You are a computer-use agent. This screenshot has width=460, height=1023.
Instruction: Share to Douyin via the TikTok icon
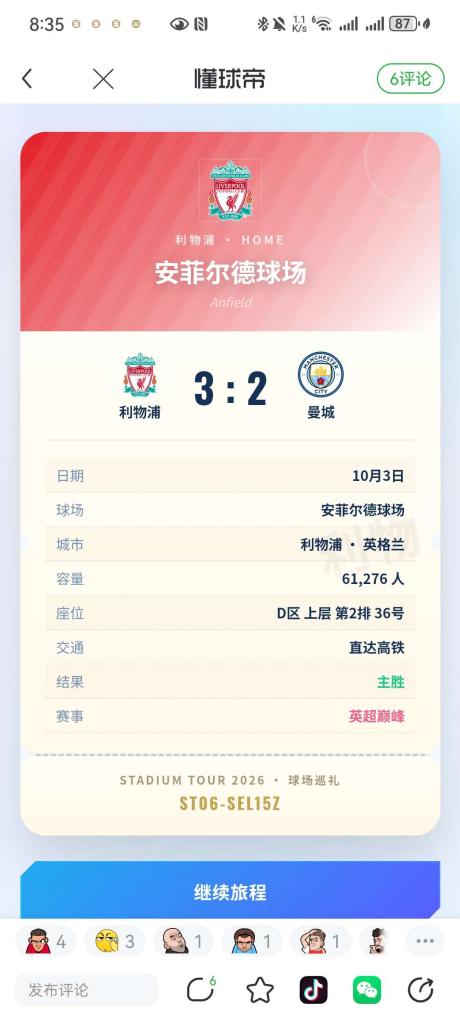[313, 990]
